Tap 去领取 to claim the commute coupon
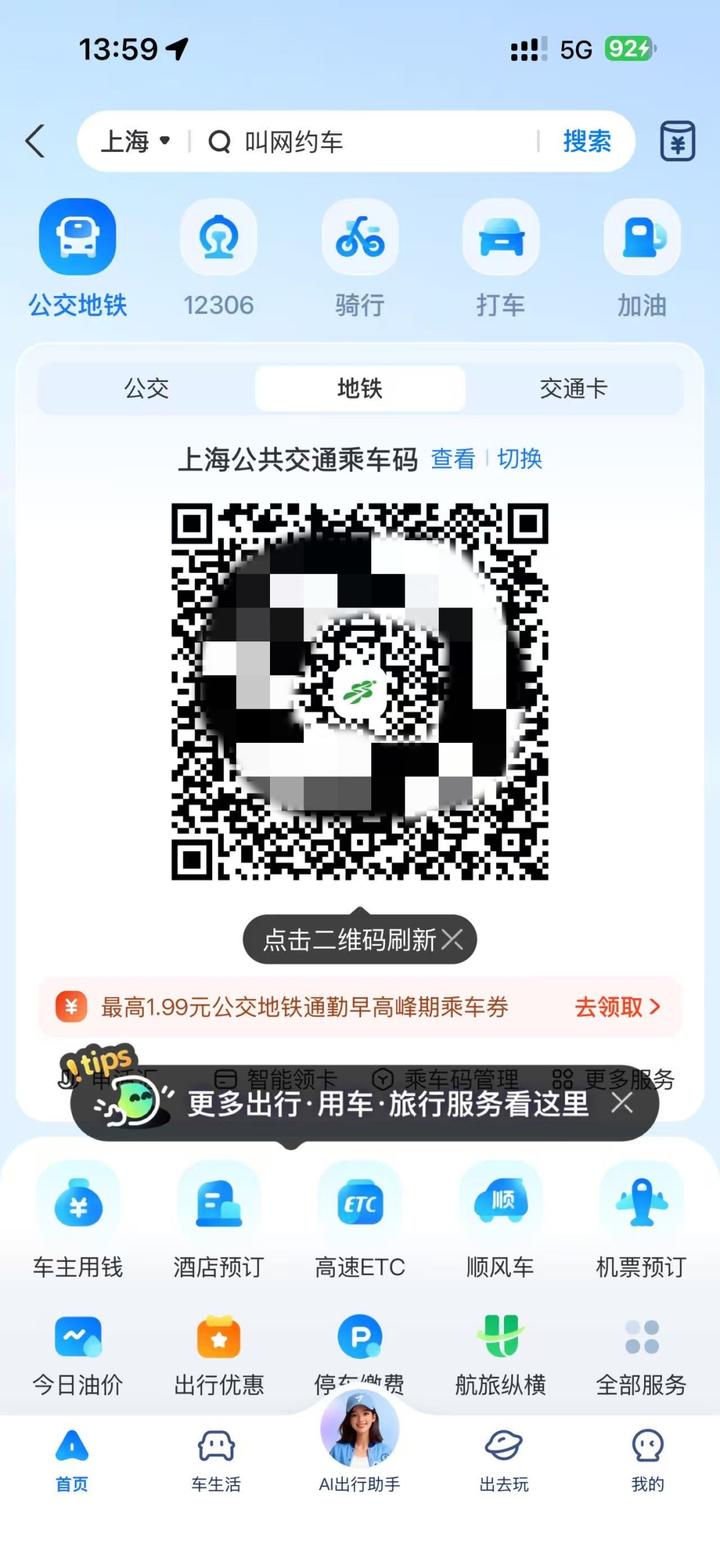The height and width of the screenshot is (1561, 720). [x=617, y=1007]
